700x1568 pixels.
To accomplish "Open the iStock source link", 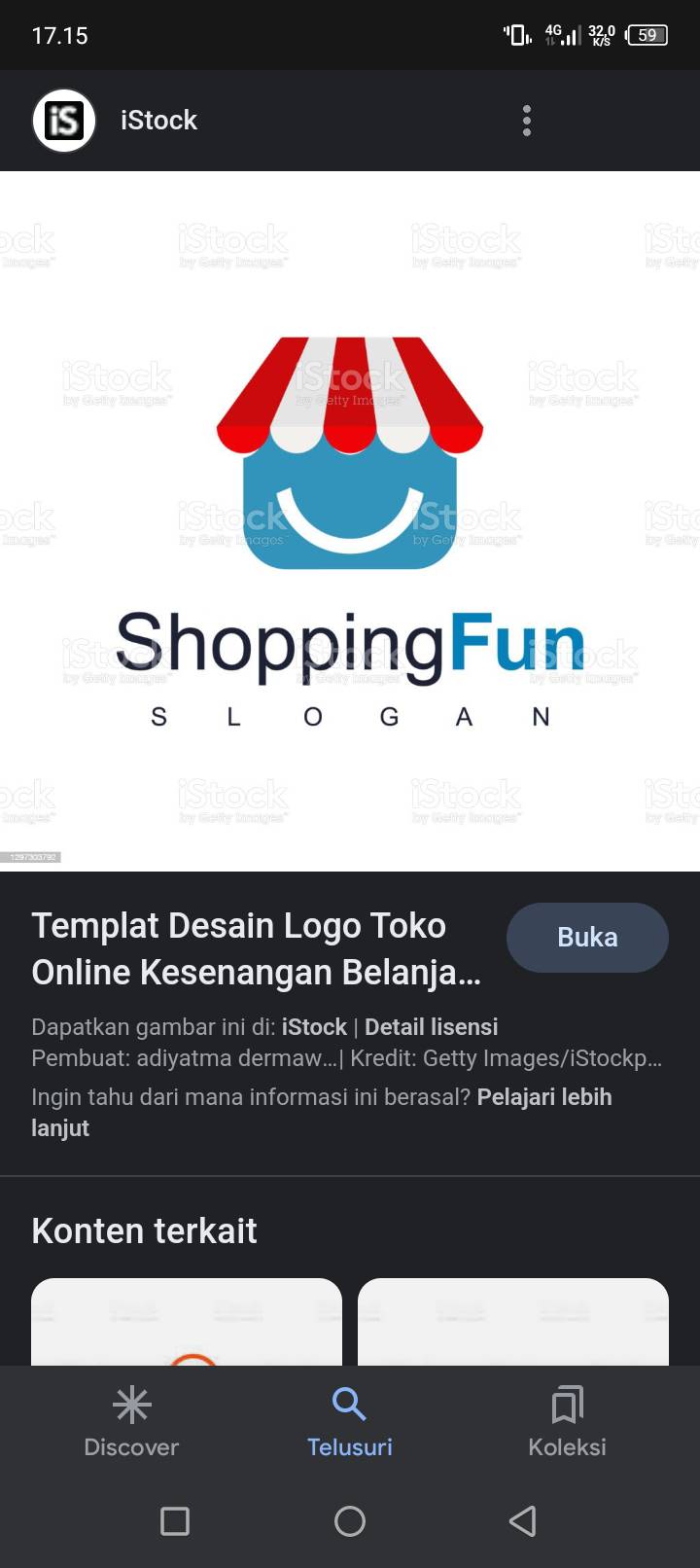I will (x=314, y=1027).
